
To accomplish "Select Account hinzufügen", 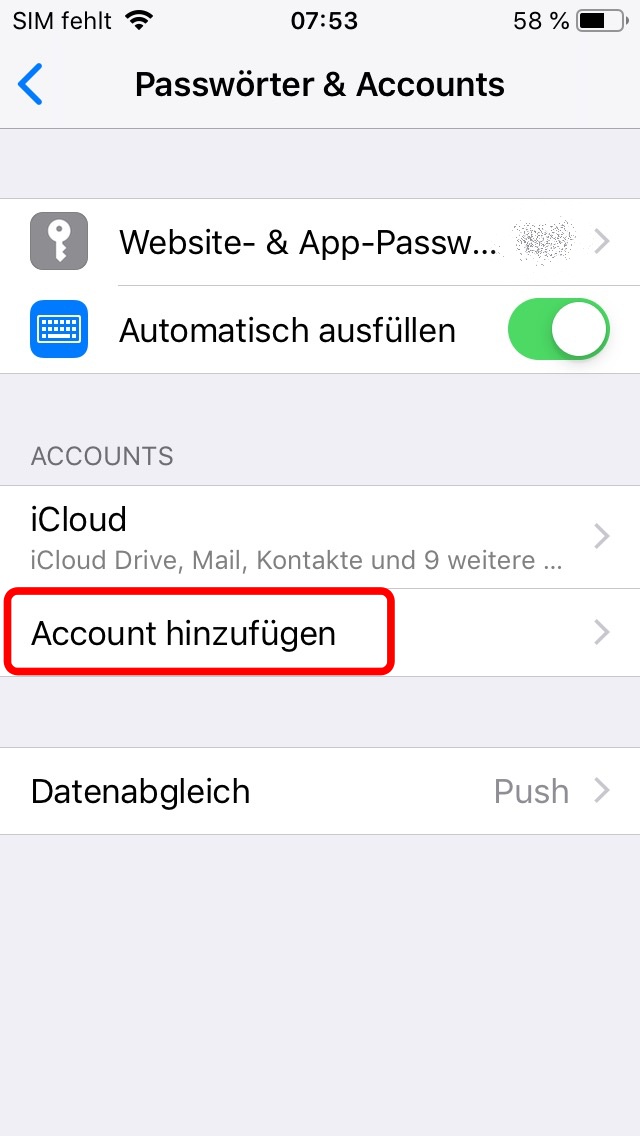I will click(320, 633).
